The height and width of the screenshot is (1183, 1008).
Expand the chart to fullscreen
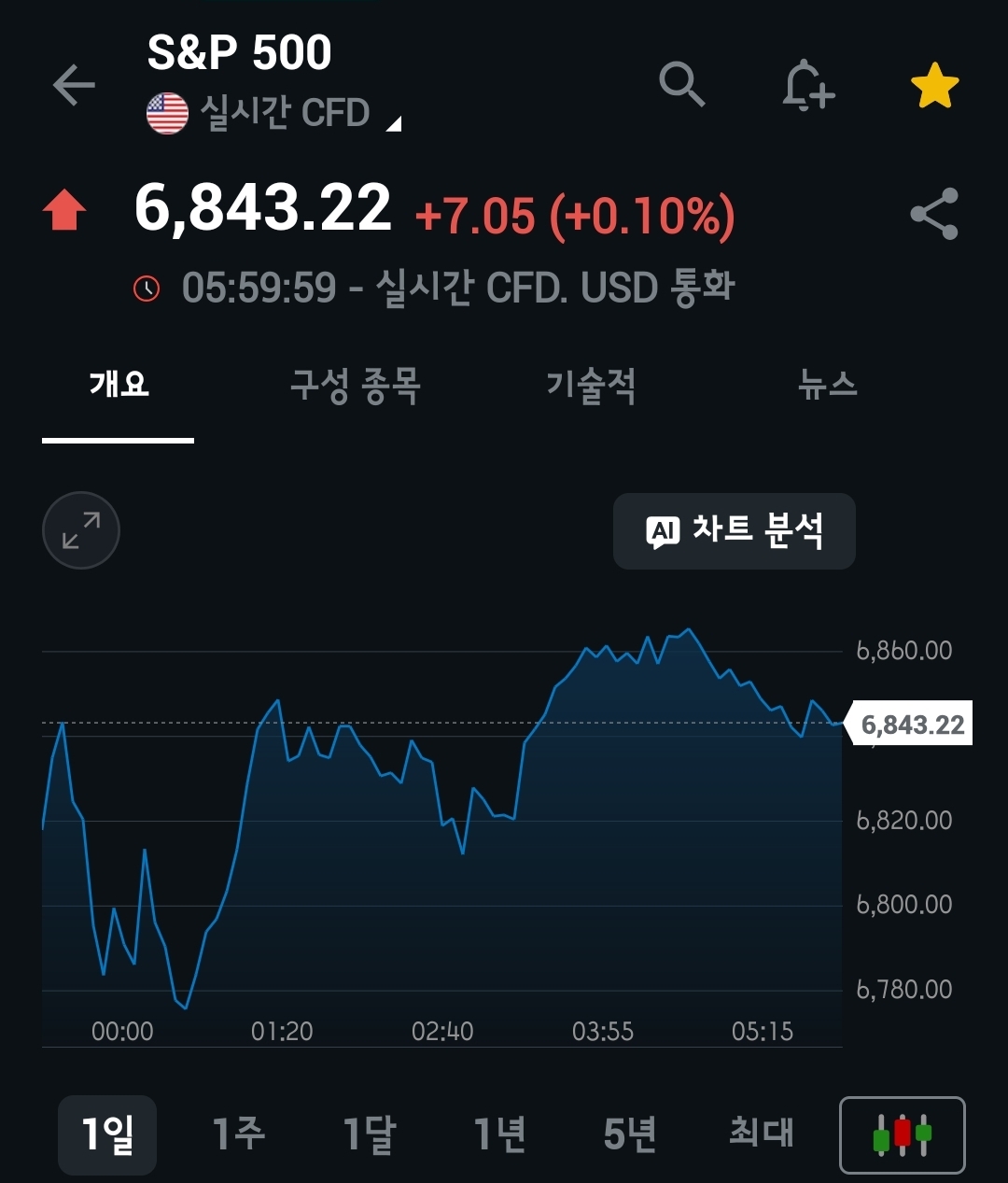81,530
